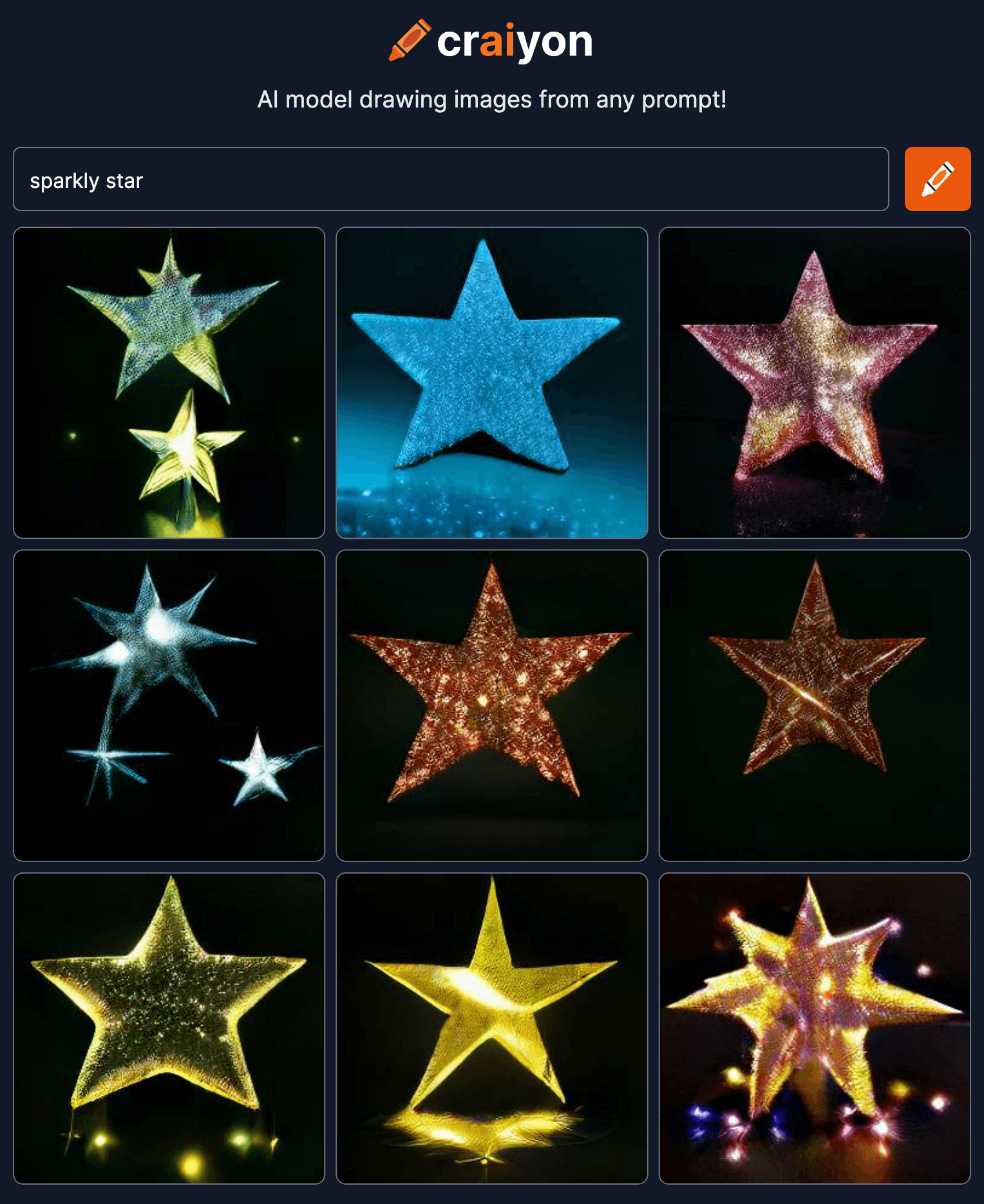
Task: Open the pink glitter star image
Action: (x=814, y=382)
